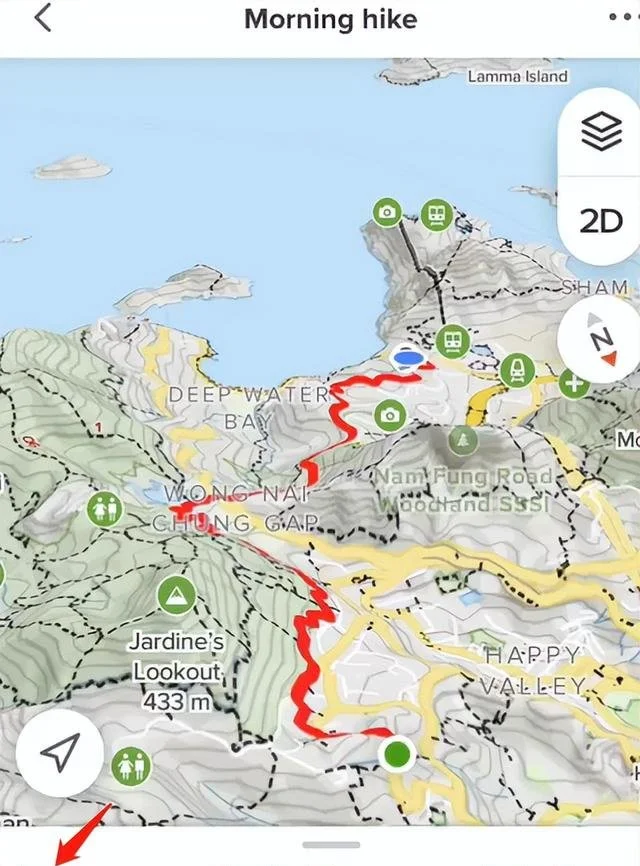Open the Jardine's Lookout peak marker
Image resolution: width=640 pixels, height=866 pixels.
click(x=176, y=597)
